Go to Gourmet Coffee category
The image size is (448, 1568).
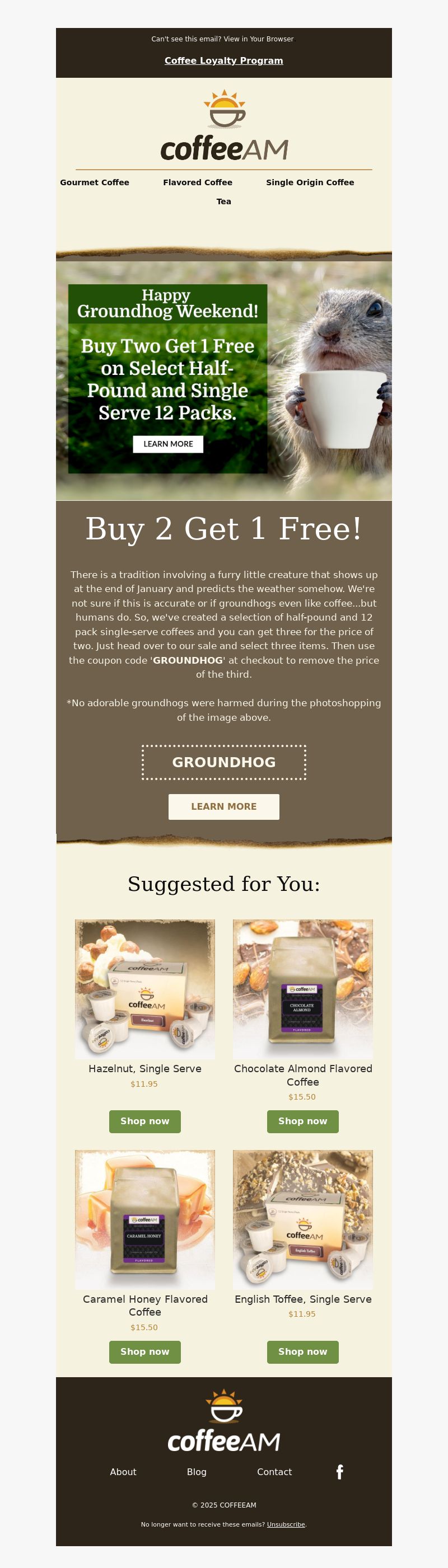[95, 182]
